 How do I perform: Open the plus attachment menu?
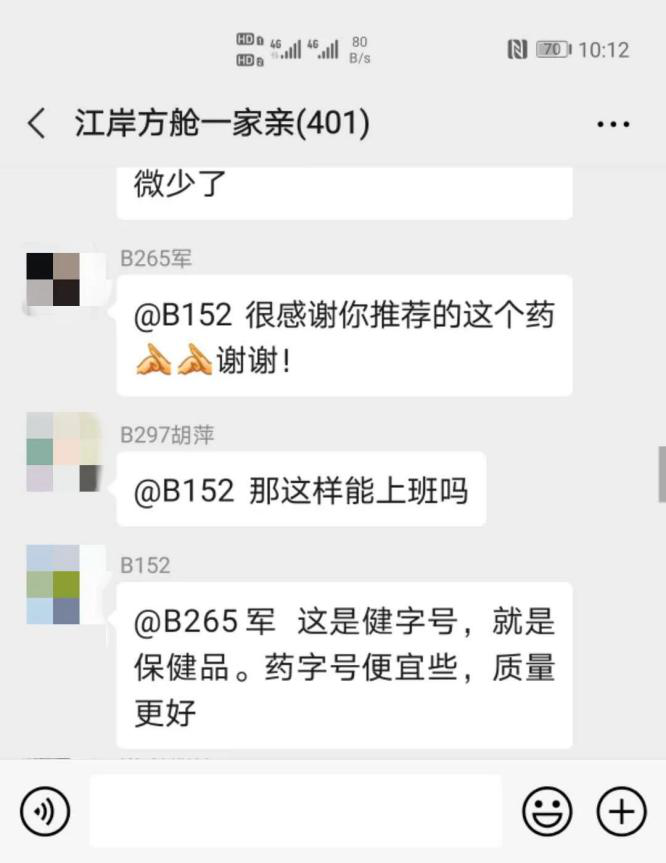pyautogui.click(x=621, y=810)
